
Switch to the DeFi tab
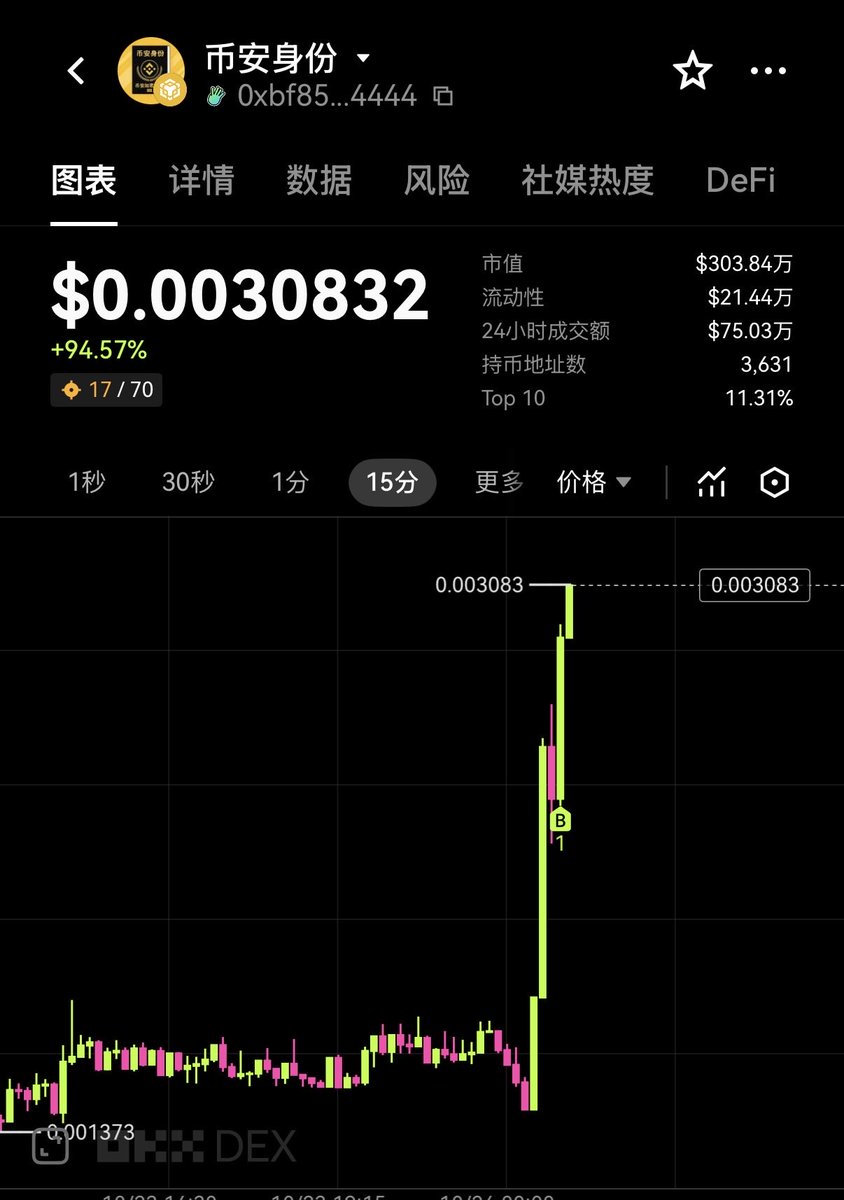coord(740,180)
